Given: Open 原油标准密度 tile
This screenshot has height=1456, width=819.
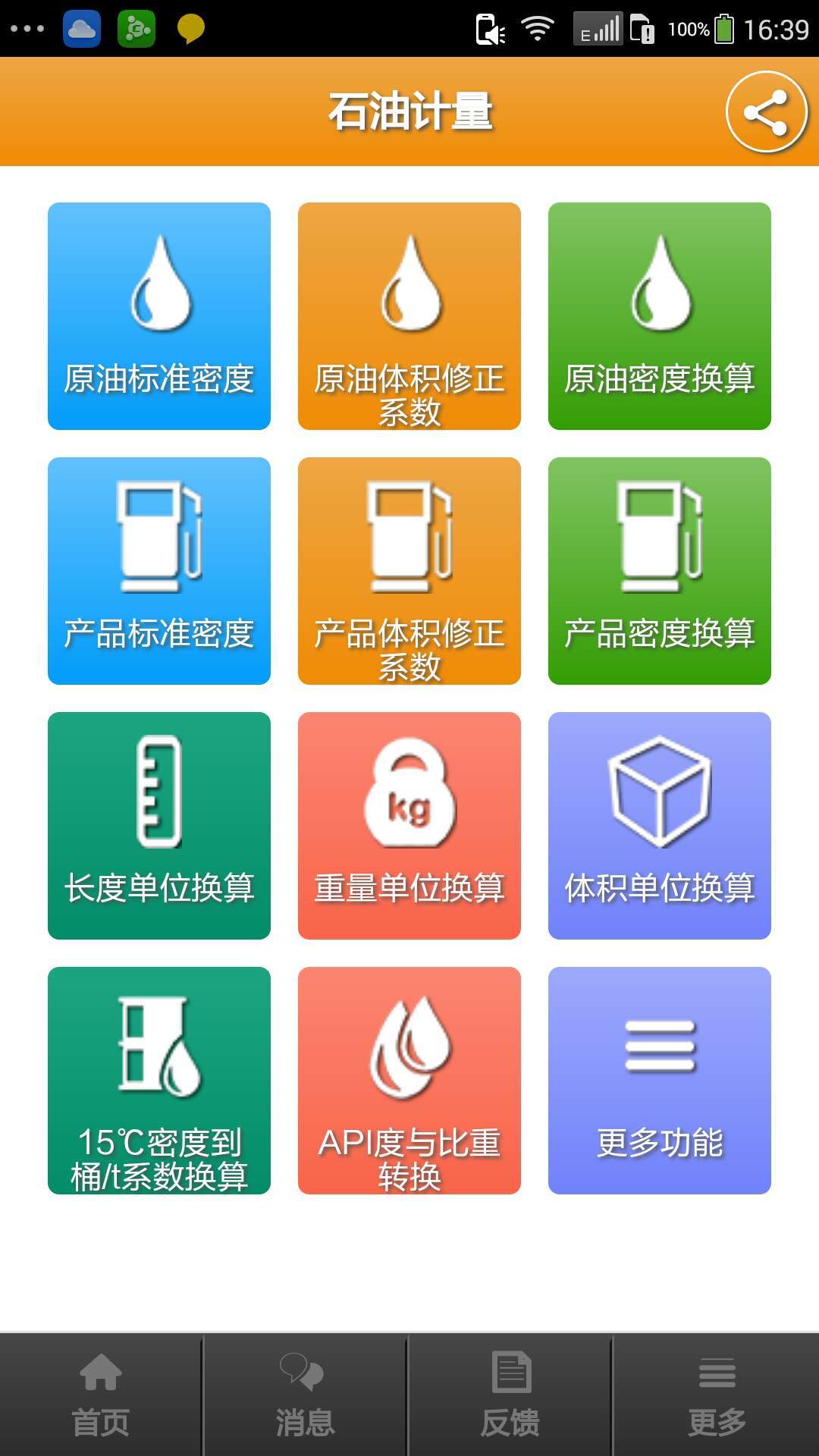Looking at the screenshot, I should (x=159, y=316).
